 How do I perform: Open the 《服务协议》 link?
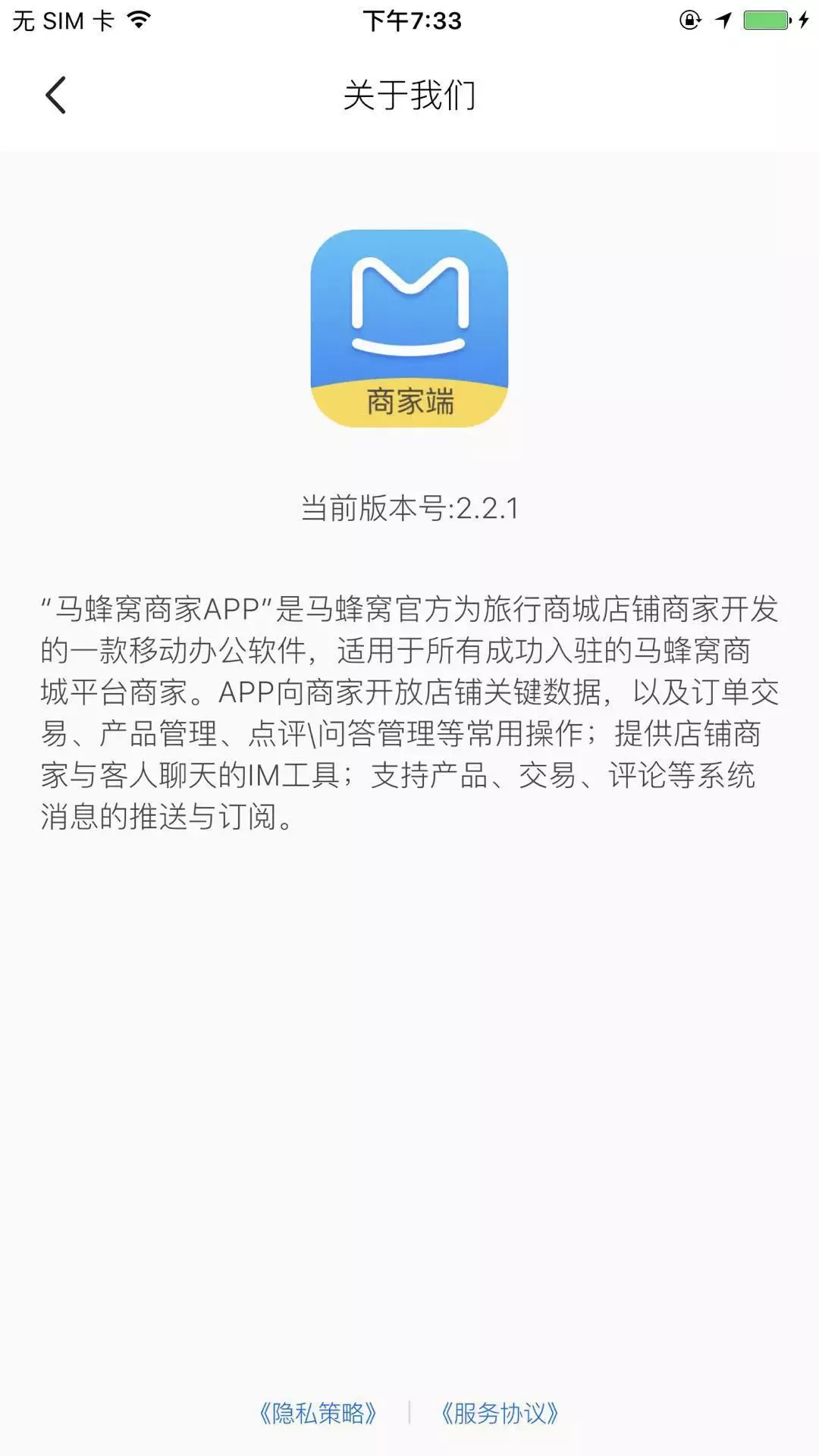pos(500,1413)
